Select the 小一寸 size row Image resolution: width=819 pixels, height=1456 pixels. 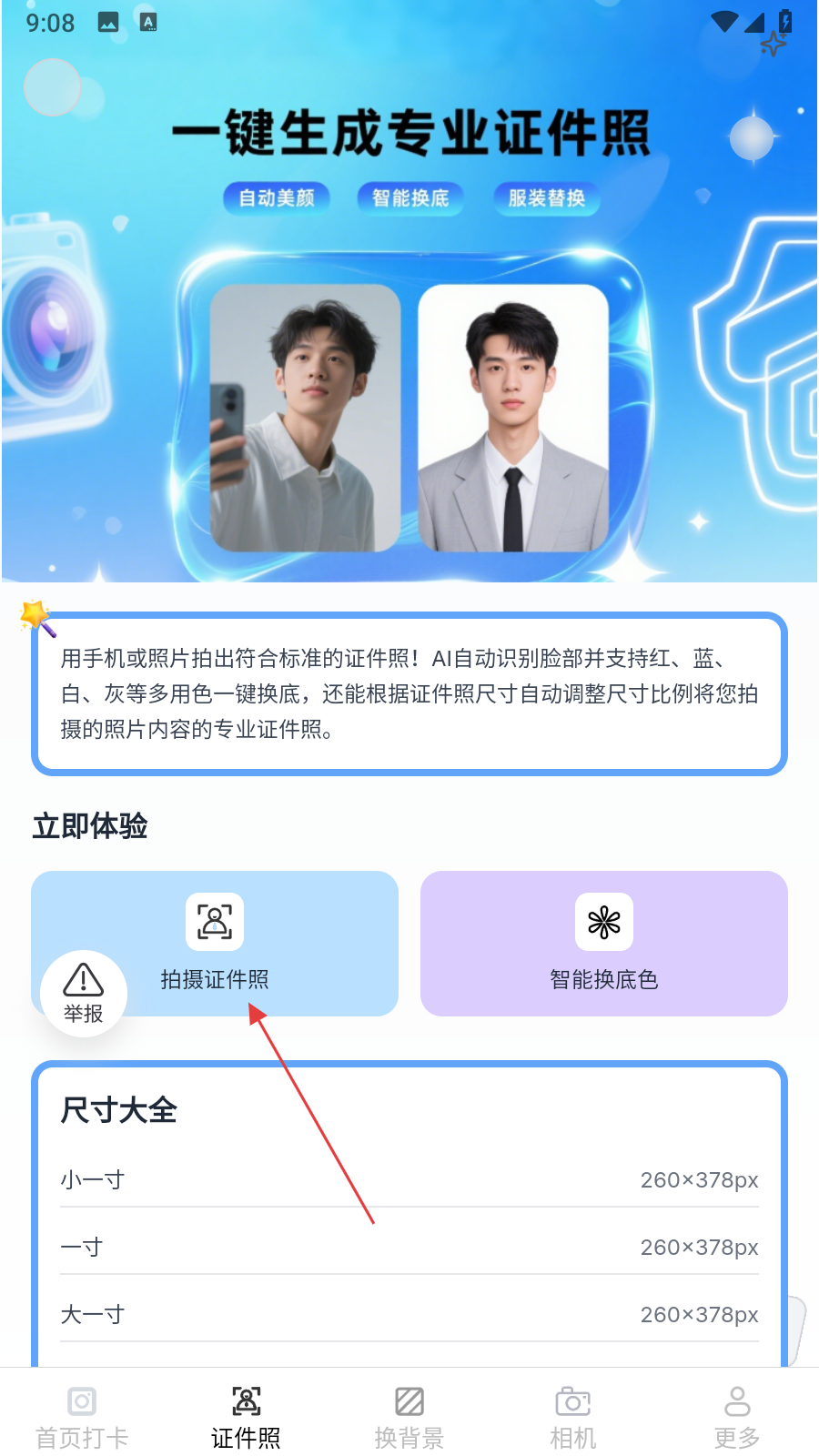pos(409,1180)
